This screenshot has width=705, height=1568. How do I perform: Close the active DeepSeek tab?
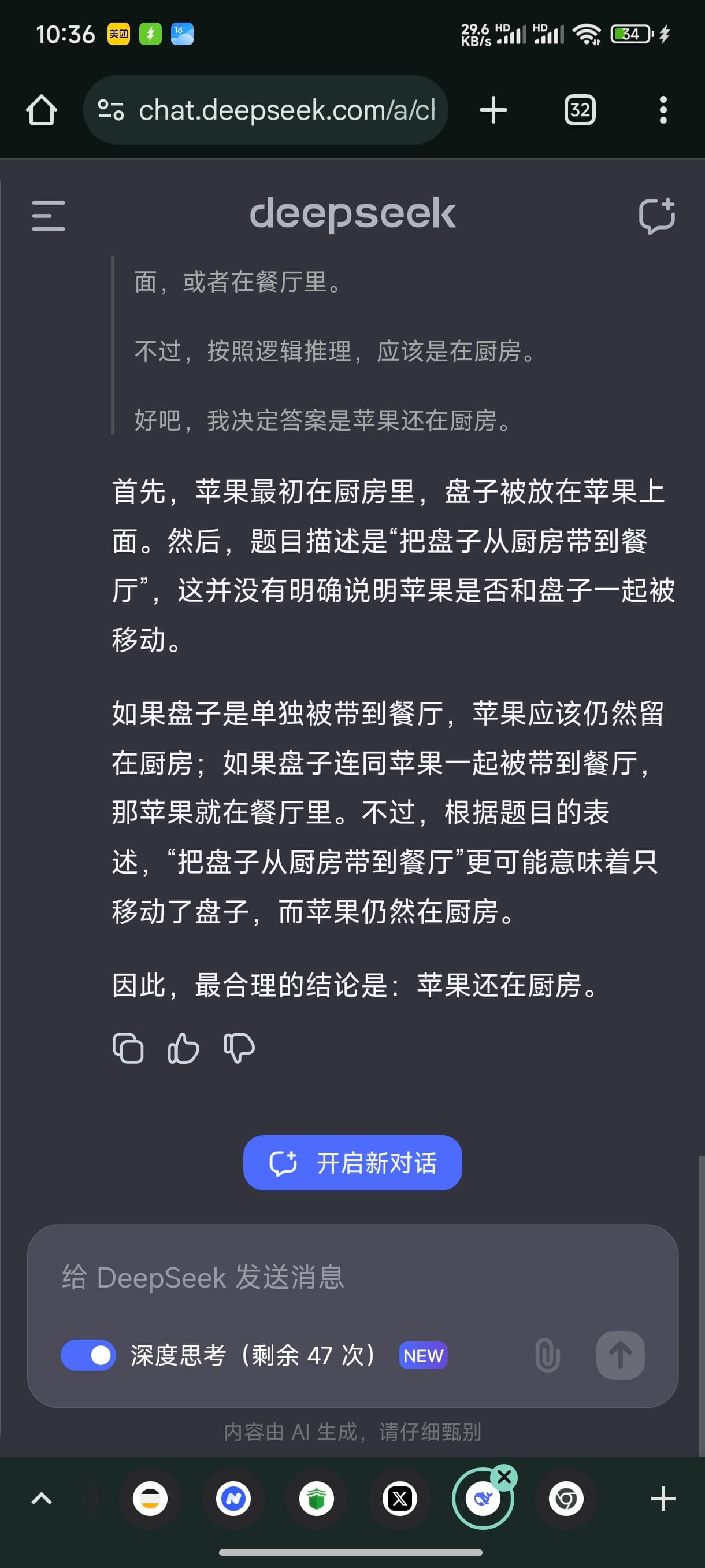pyautogui.click(x=504, y=1477)
